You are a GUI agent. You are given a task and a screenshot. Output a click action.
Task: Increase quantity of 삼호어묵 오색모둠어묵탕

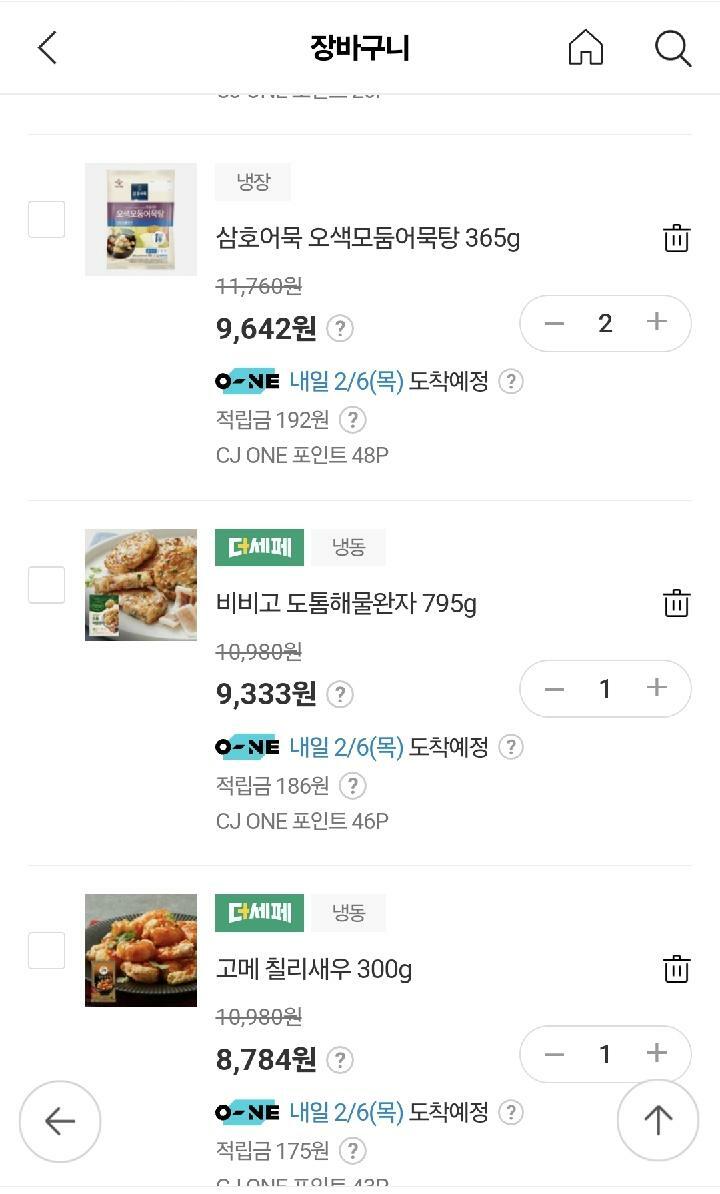pyautogui.click(x=657, y=322)
